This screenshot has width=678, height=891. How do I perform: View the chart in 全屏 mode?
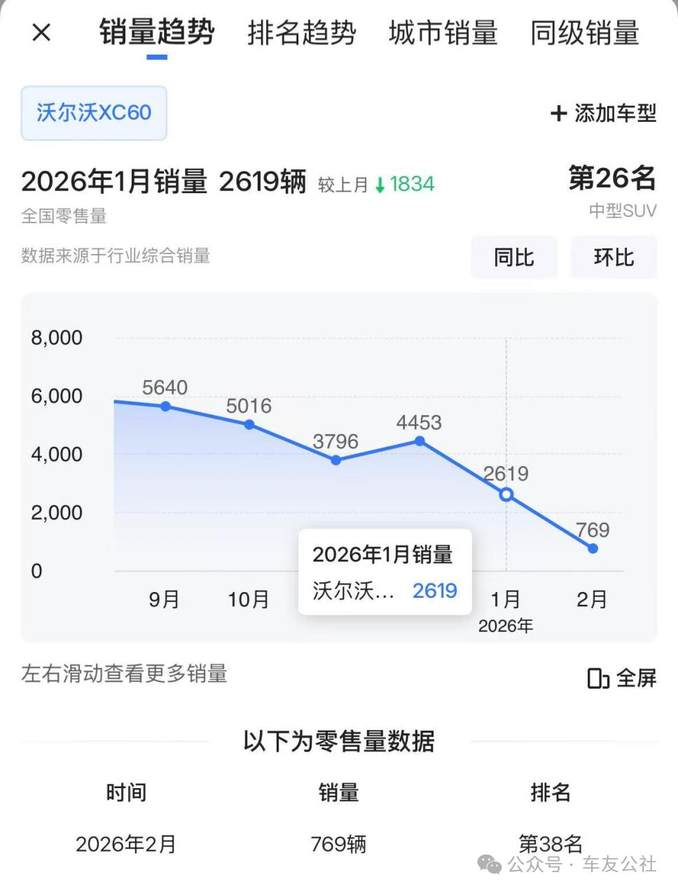[621, 677]
